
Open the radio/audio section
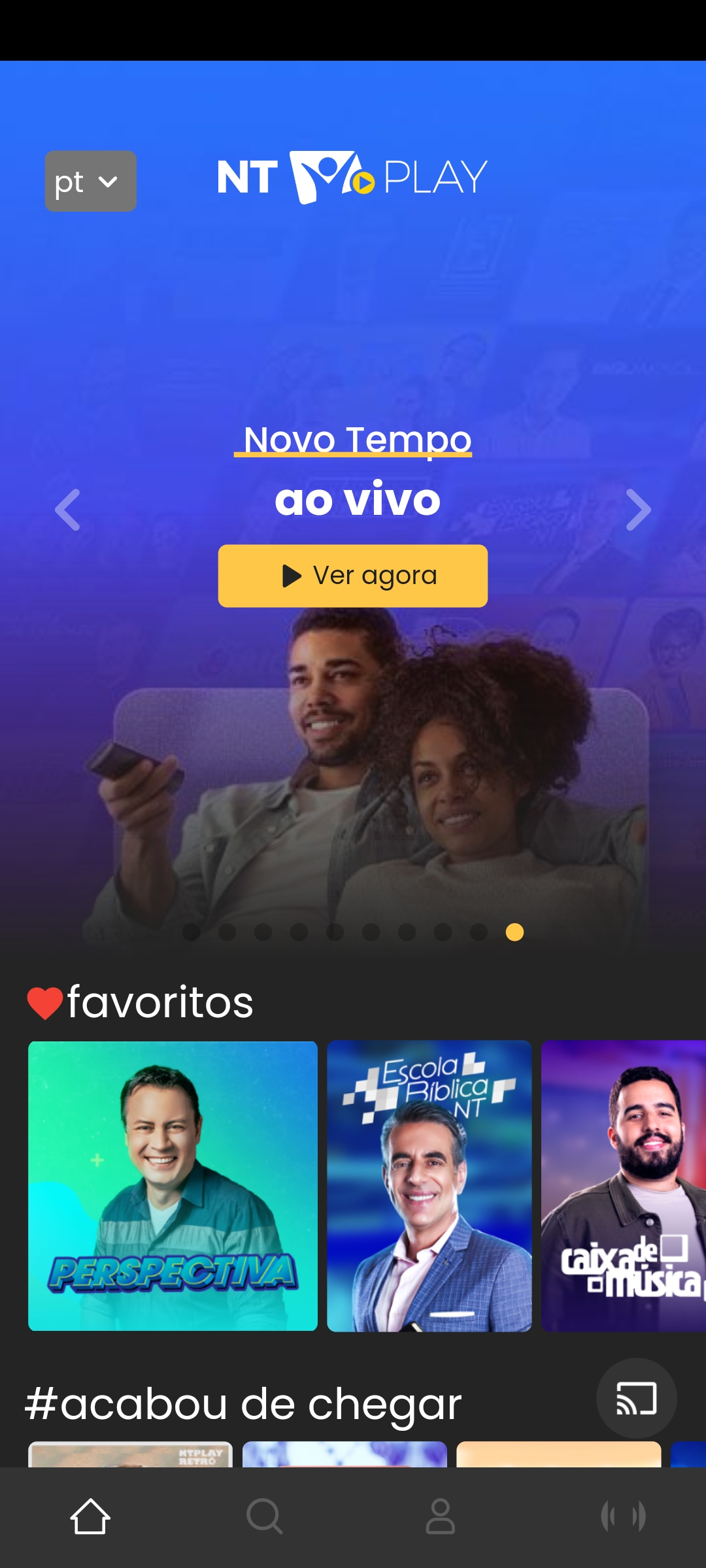tap(622, 1516)
